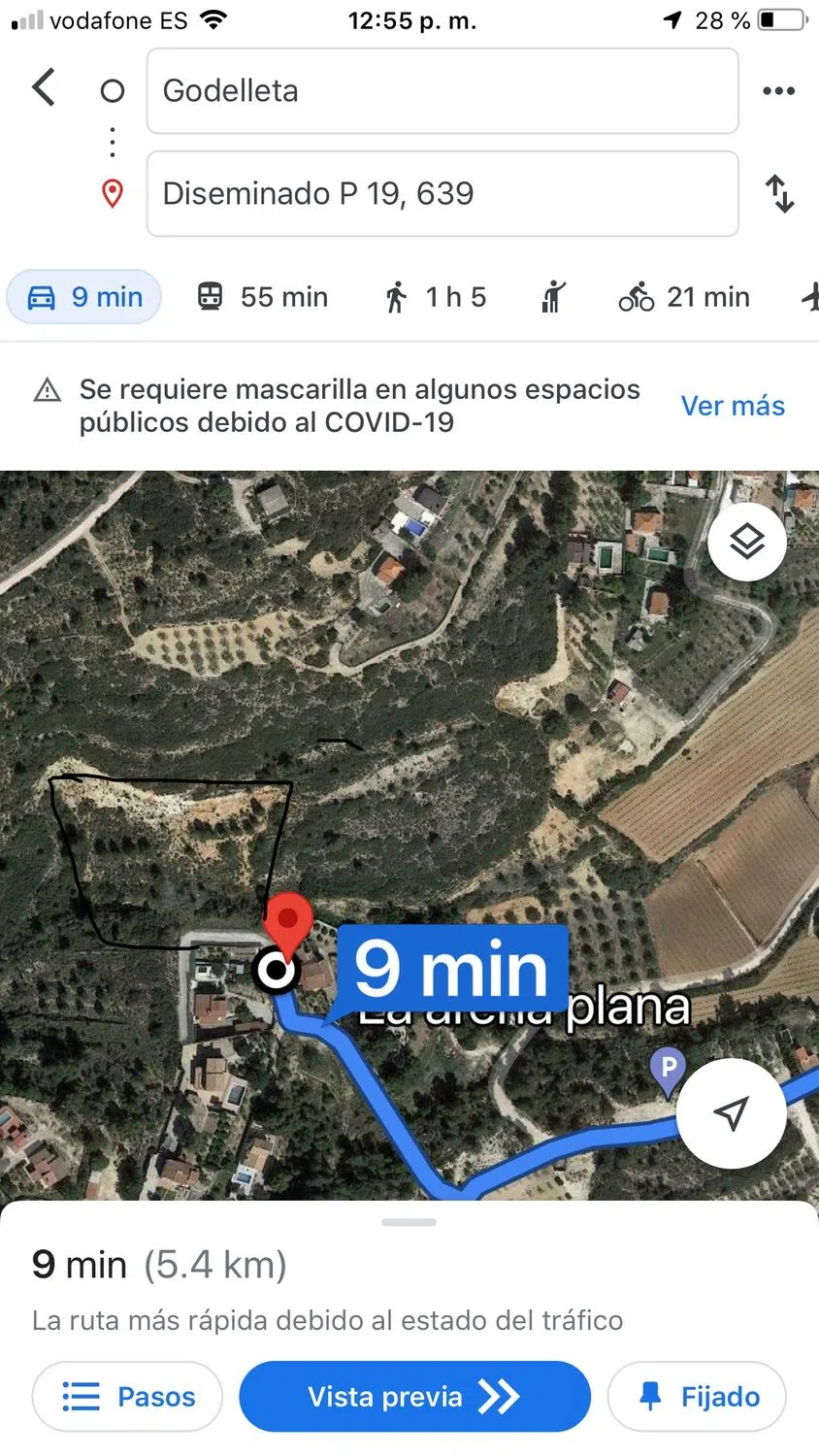Open the map layers selector
Viewport: 819px width, 1456px height.
[x=746, y=542]
